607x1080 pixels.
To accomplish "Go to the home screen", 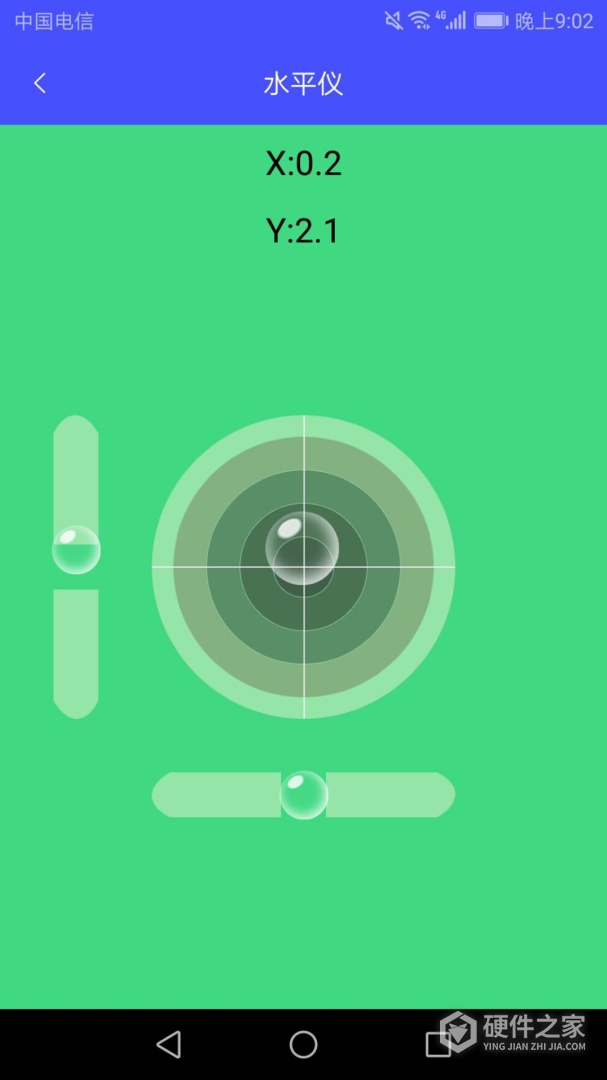I will click(x=303, y=1045).
